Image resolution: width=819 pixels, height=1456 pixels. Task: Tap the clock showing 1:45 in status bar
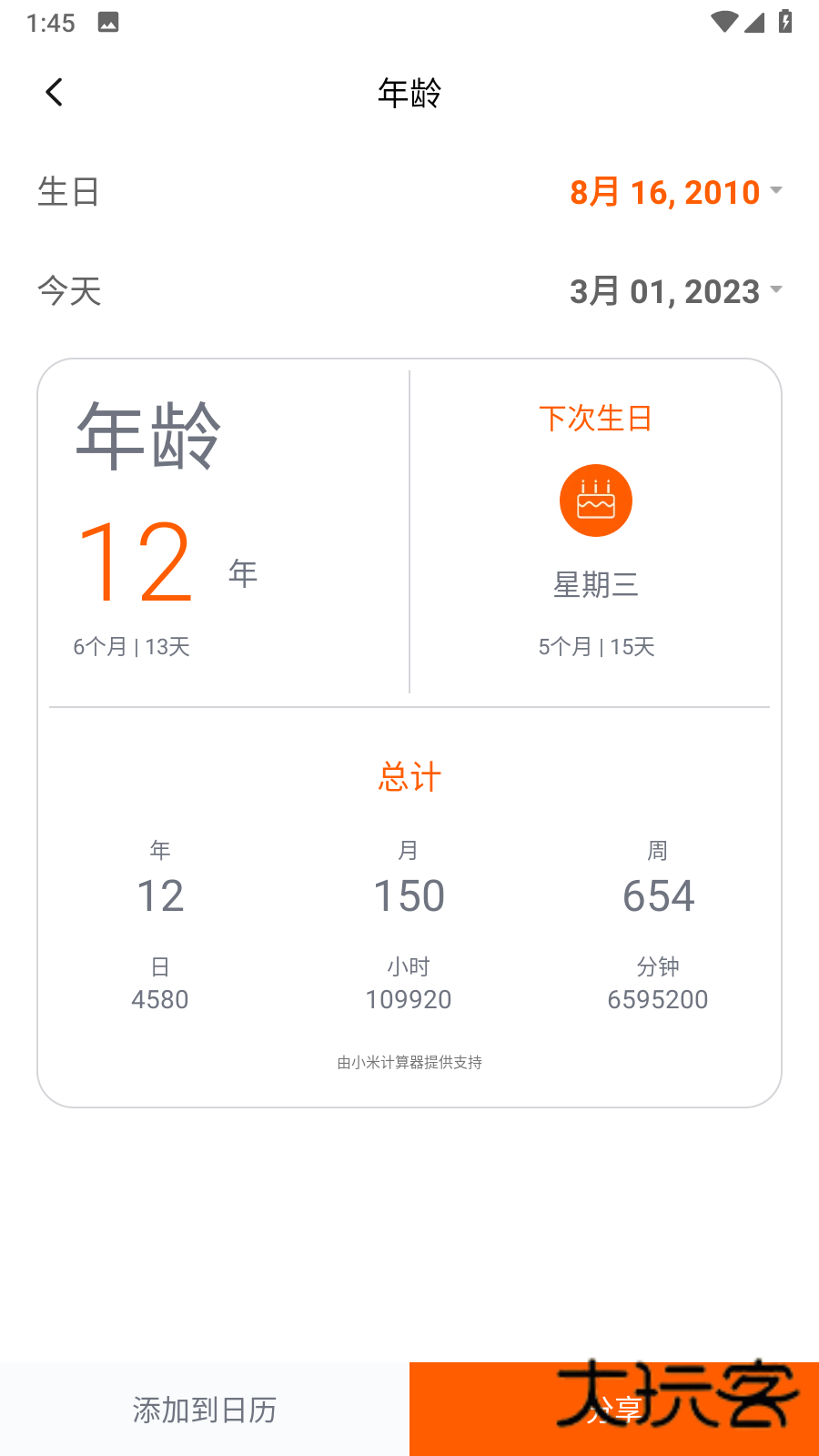click(52, 23)
